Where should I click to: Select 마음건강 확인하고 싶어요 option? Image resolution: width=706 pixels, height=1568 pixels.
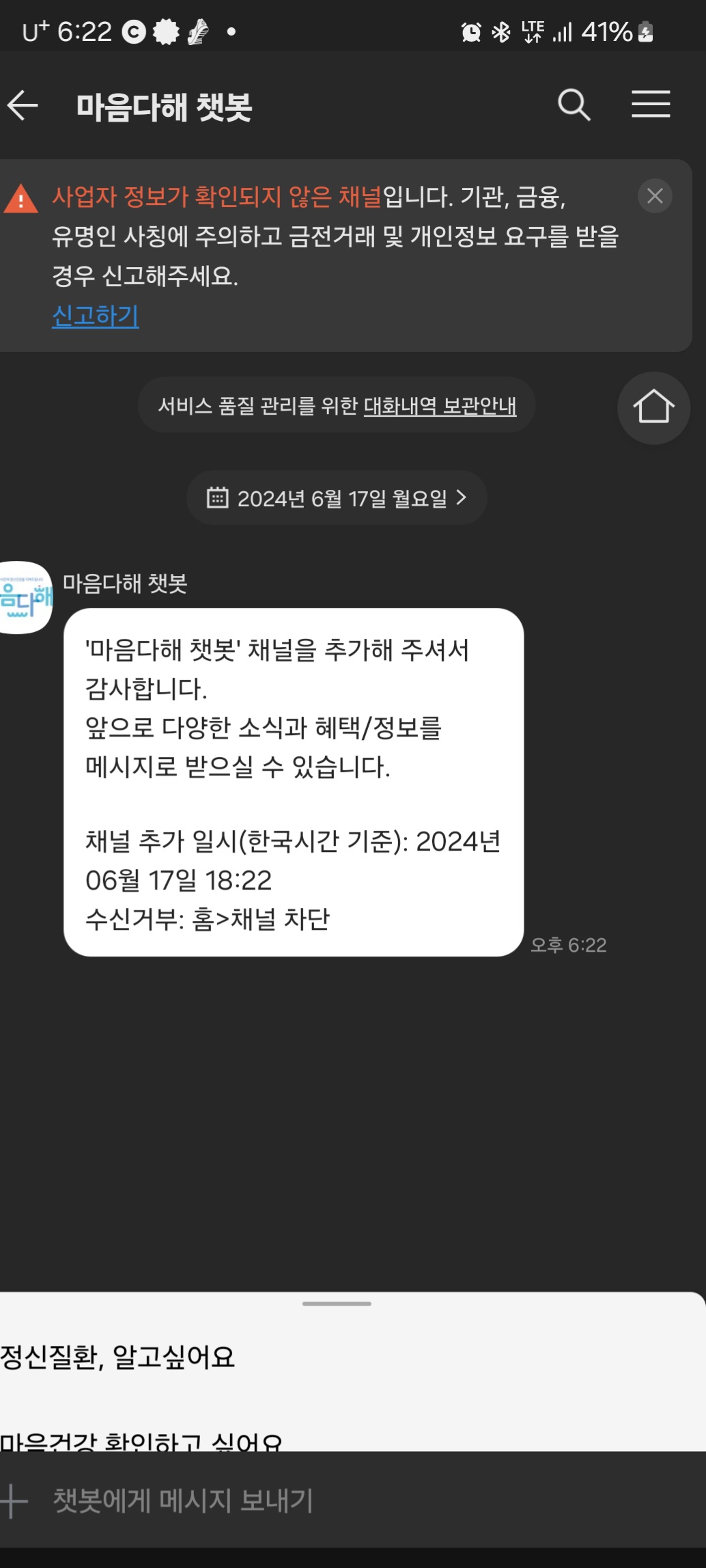pyautogui.click(x=141, y=1440)
